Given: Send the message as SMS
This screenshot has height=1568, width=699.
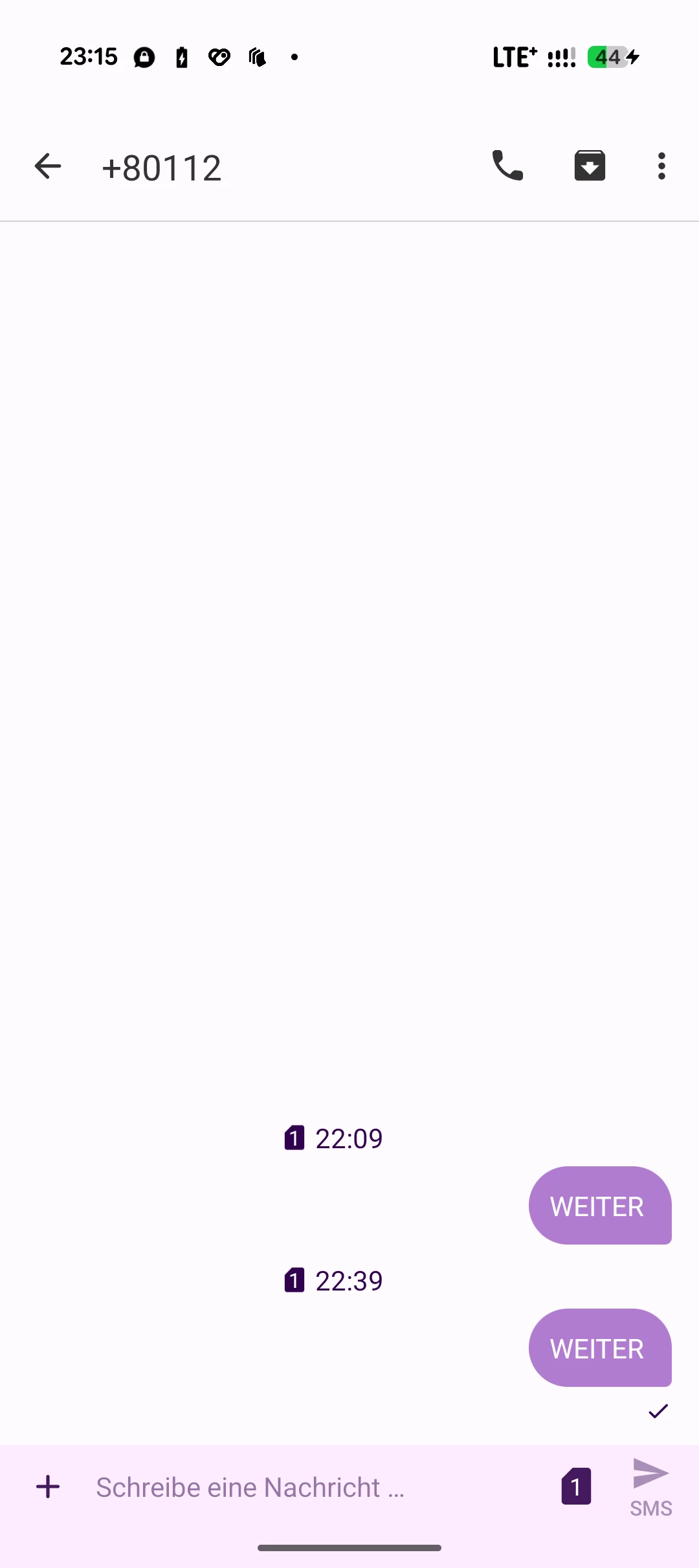Looking at the screenshot, I should (x=650, y=1486).
